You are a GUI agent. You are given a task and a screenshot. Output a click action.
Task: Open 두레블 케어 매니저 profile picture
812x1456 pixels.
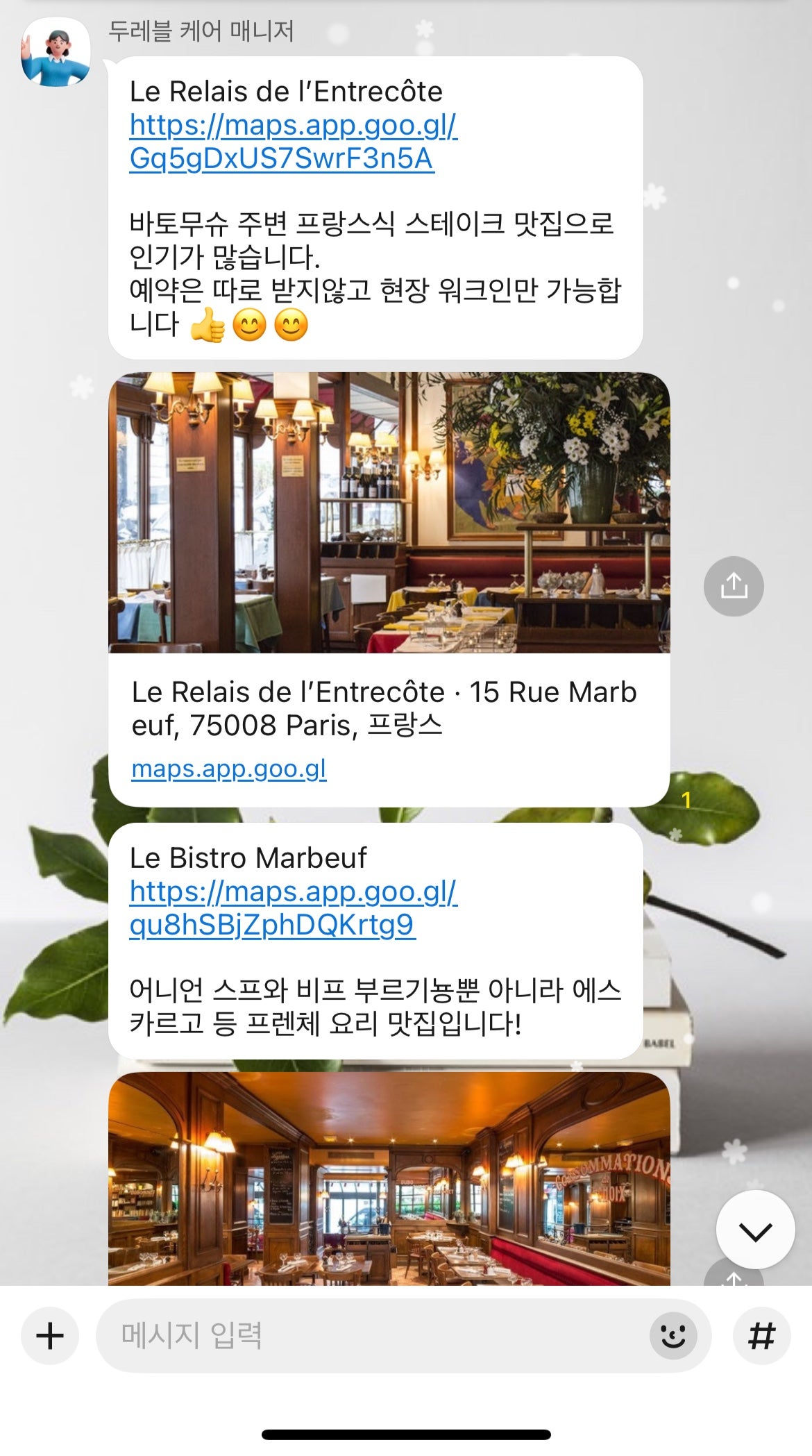[56, 52]
